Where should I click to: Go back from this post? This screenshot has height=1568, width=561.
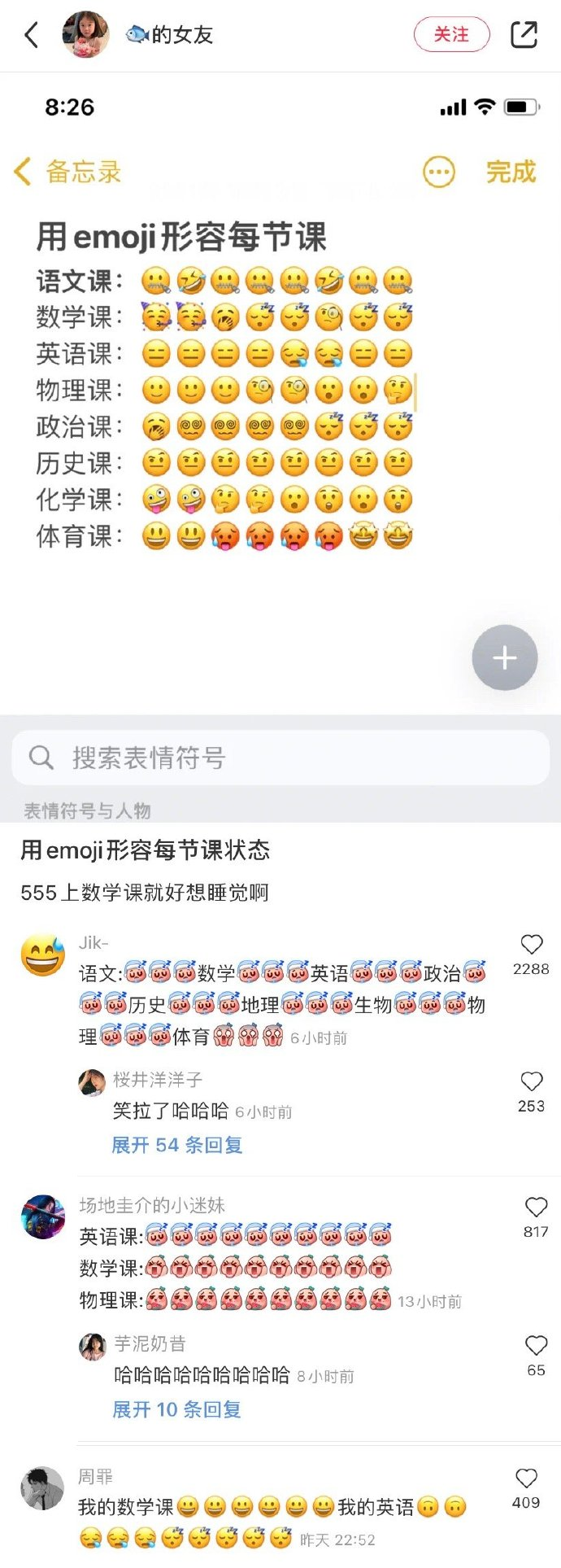(32, 35)
